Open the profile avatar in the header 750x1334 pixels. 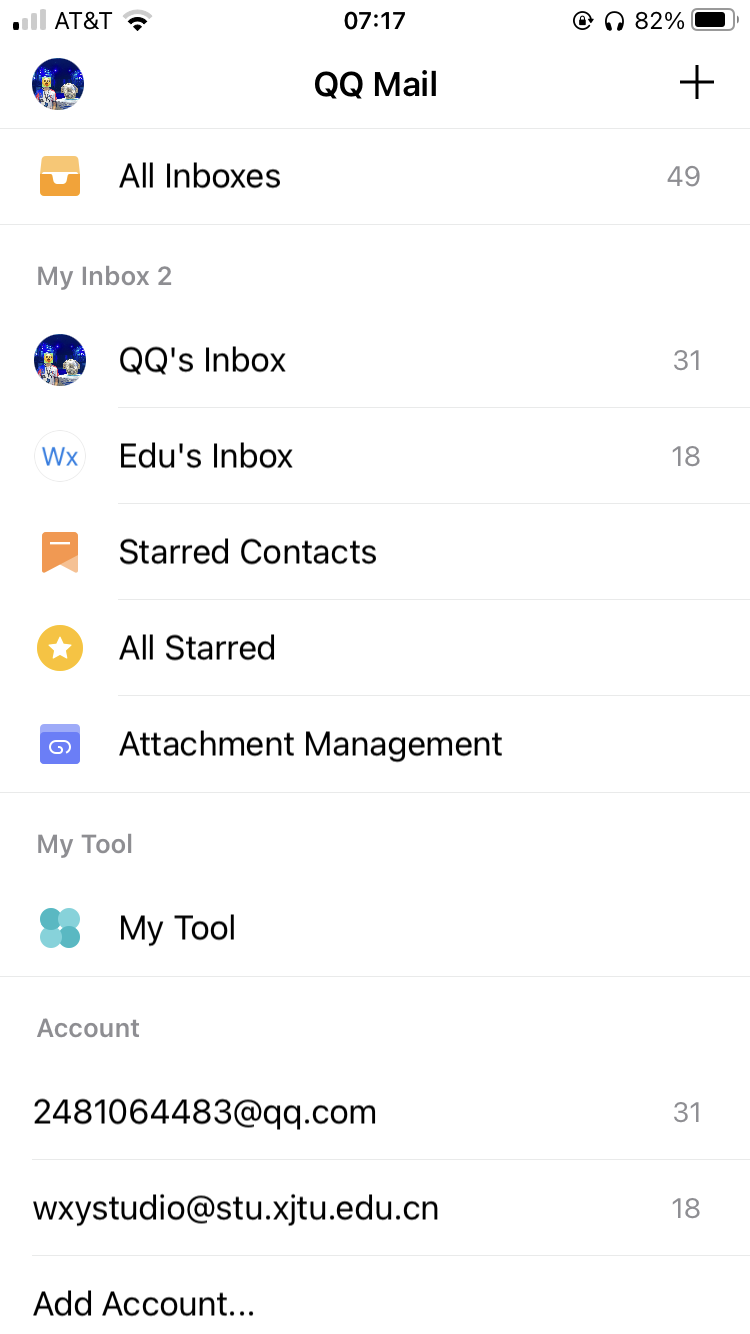coord(58,84)
